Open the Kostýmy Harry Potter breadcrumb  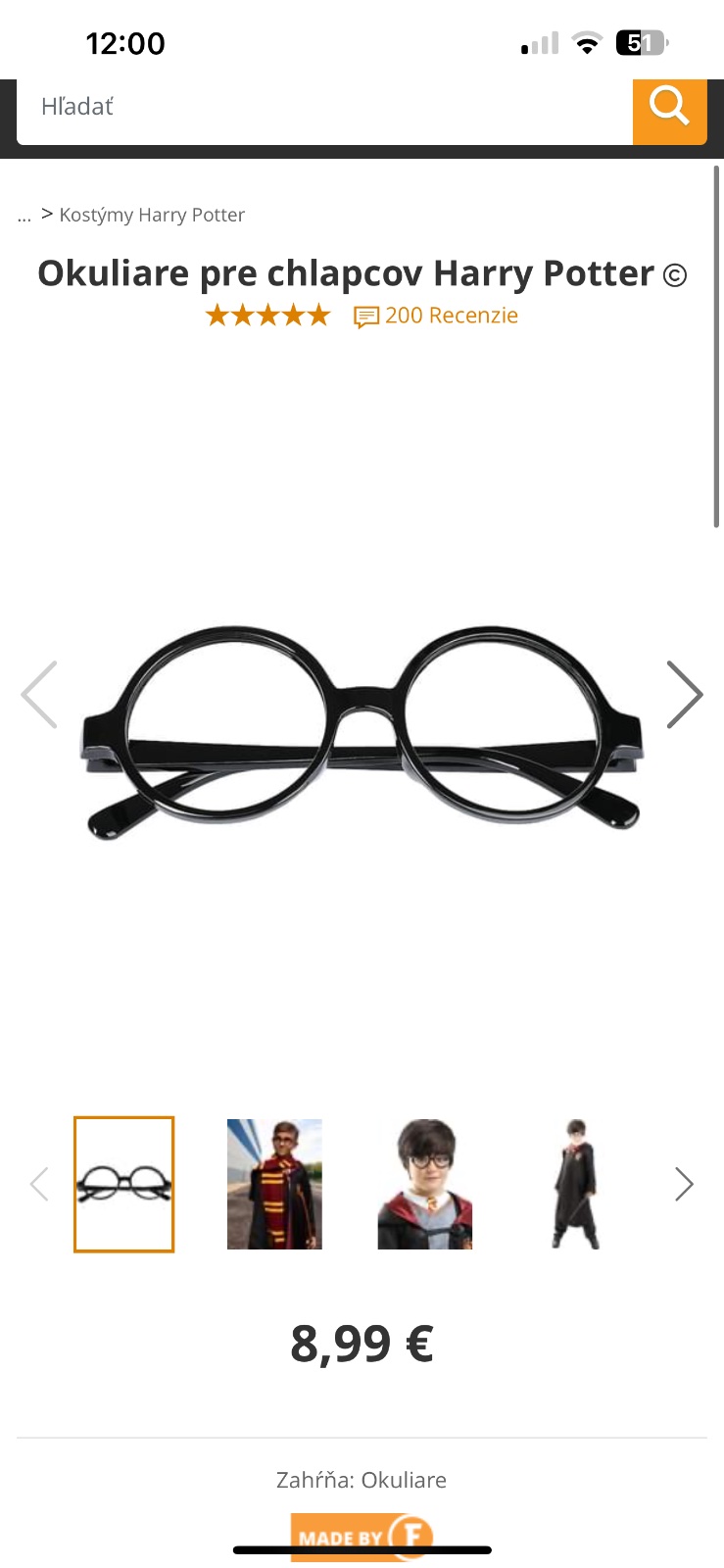[152, 215]
